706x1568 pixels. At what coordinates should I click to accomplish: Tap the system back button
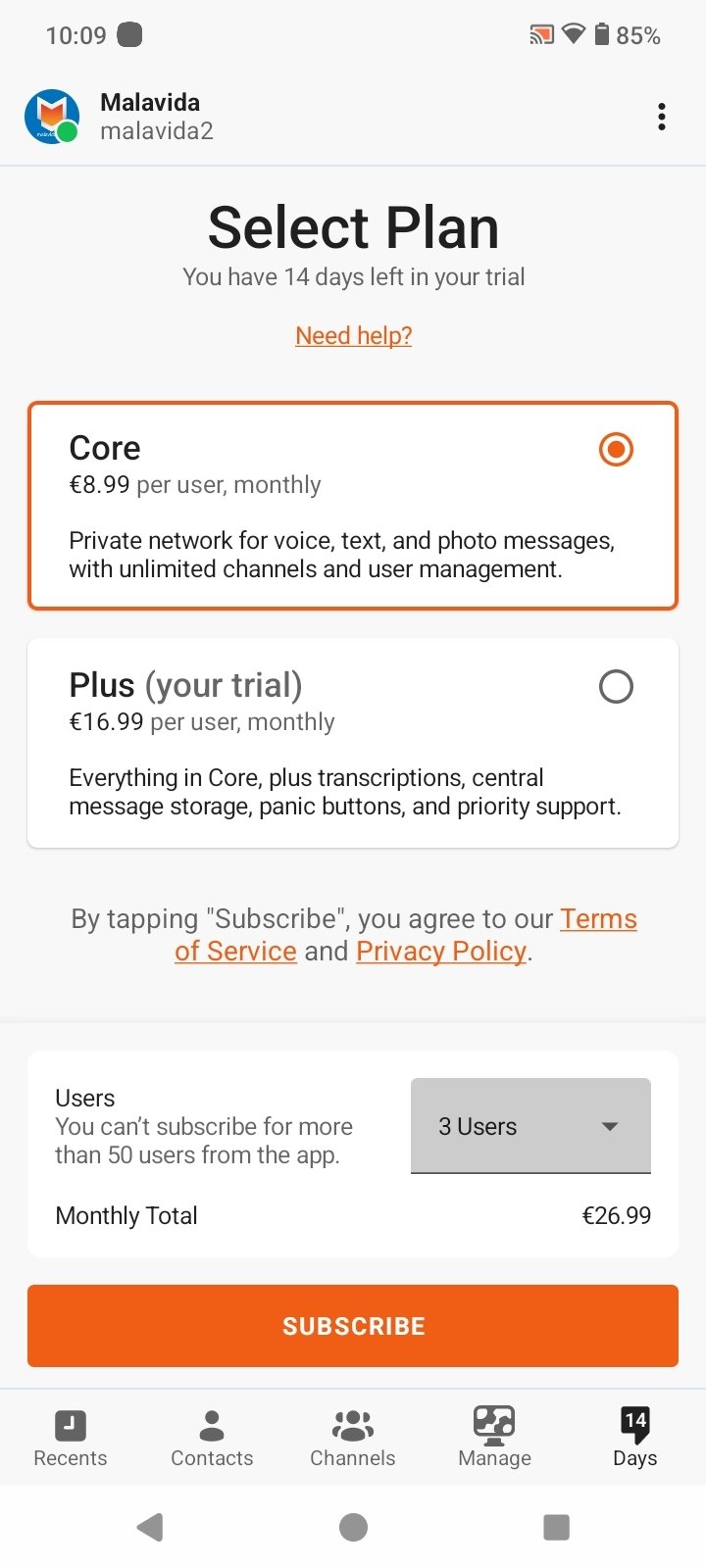pos(150,1527)
